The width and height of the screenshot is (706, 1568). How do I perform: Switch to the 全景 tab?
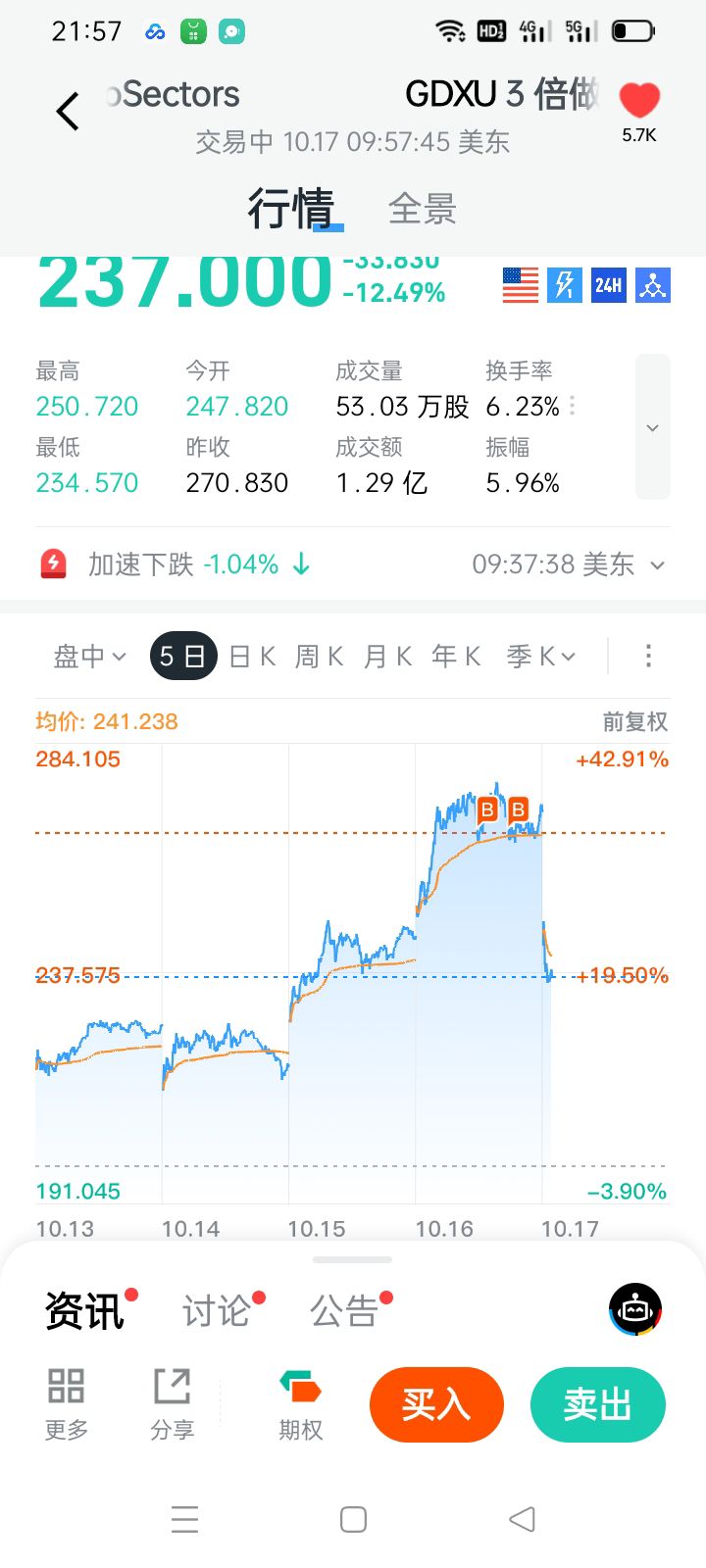[422, 210]
